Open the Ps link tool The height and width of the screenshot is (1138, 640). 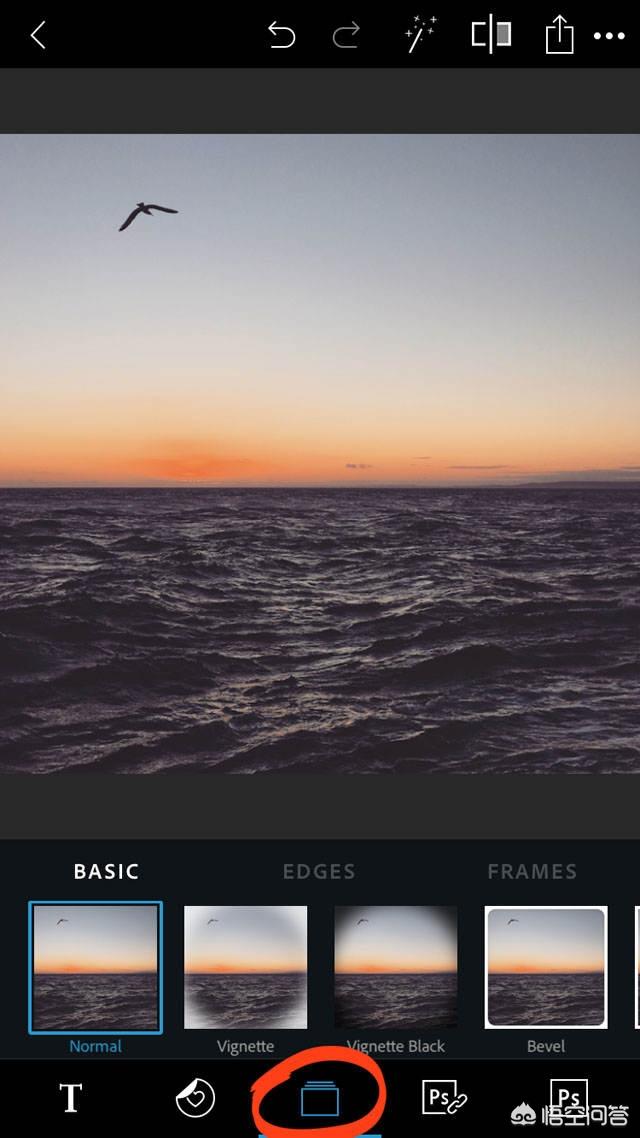[445, 1098]
